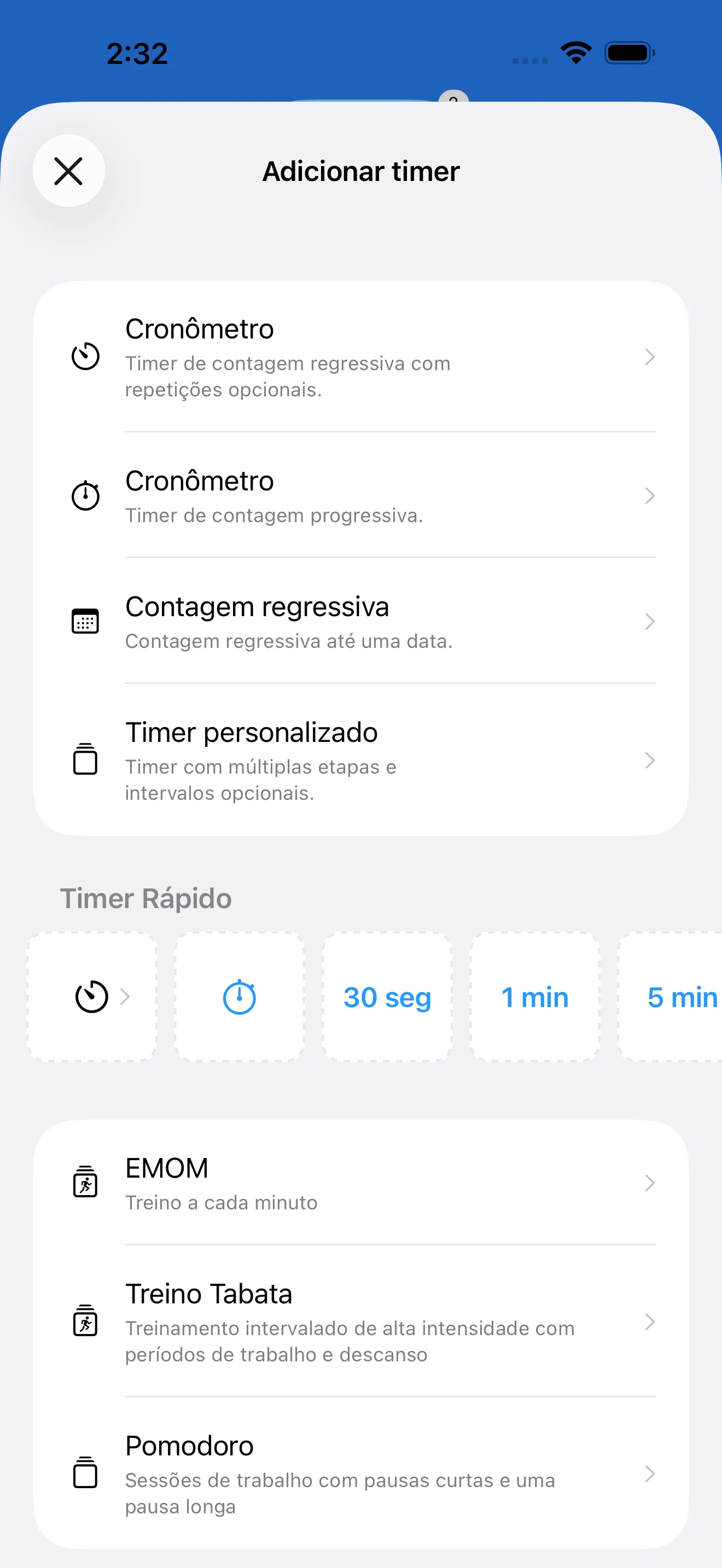
Task: Tap the Treino Tabata exercise icon
Action: click(85, 1321)
